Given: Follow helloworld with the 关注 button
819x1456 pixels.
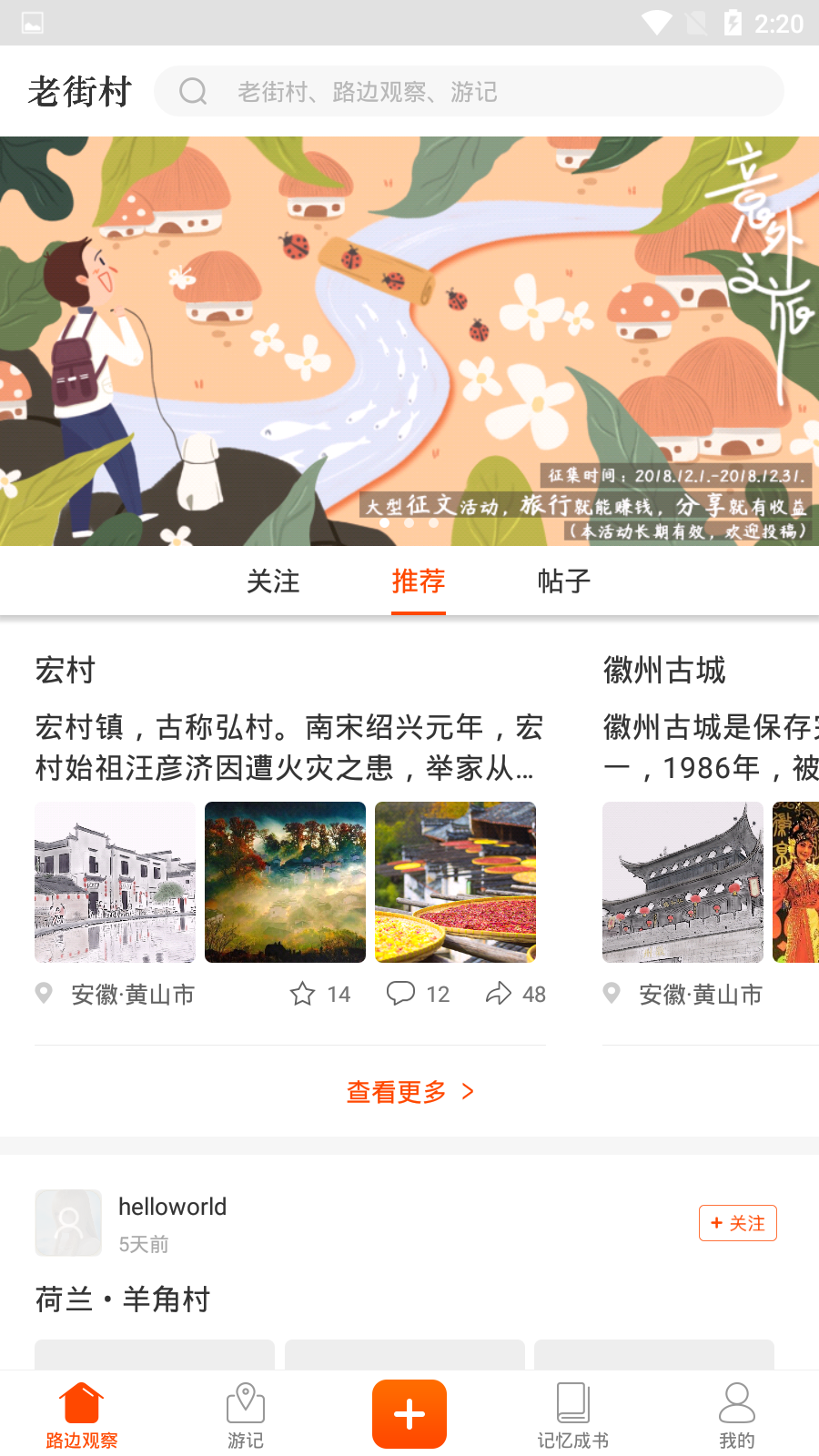Looking at the screenshot, I should (737, 1223).
